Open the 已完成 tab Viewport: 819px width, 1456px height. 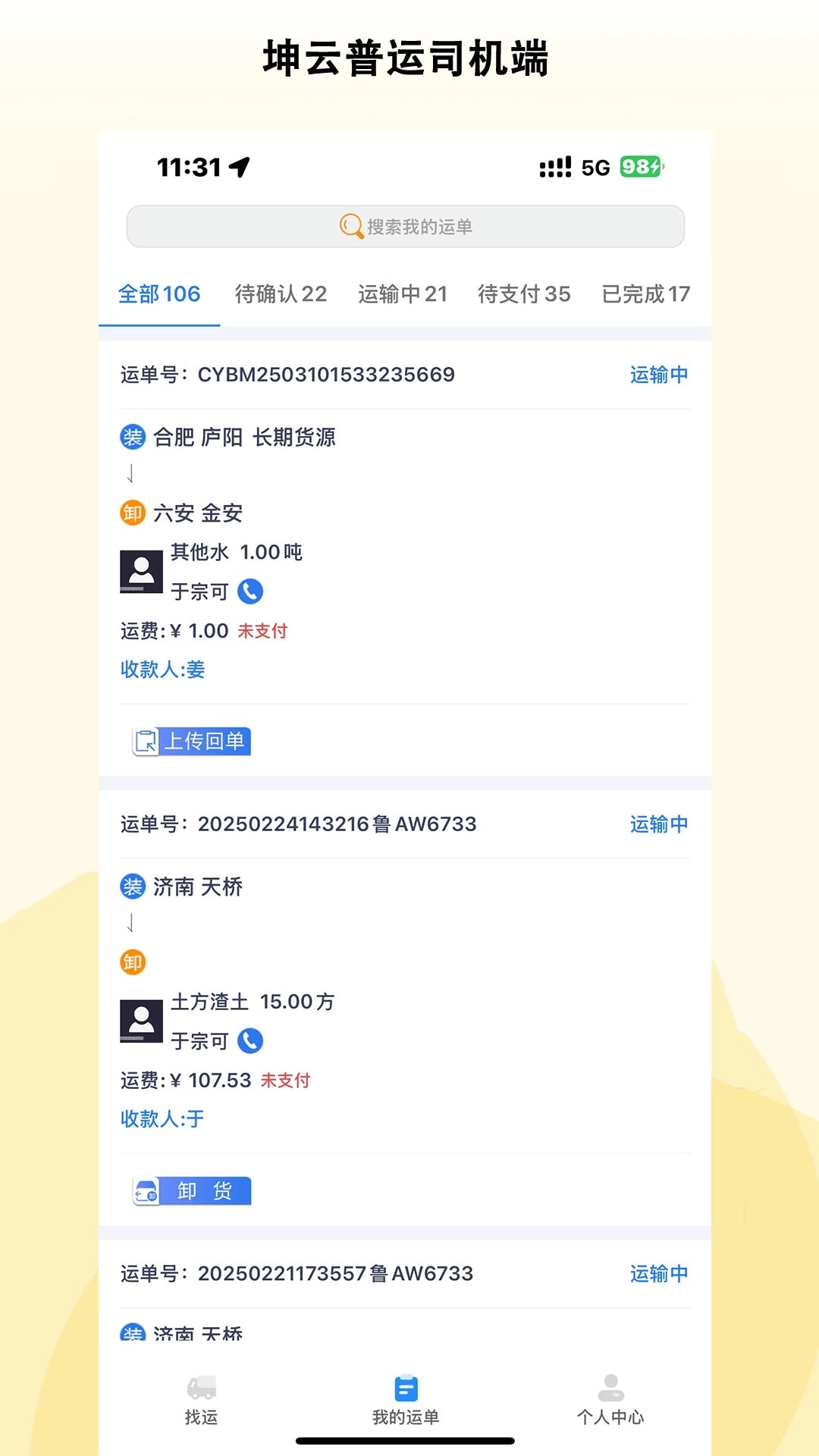coord(644,294)
